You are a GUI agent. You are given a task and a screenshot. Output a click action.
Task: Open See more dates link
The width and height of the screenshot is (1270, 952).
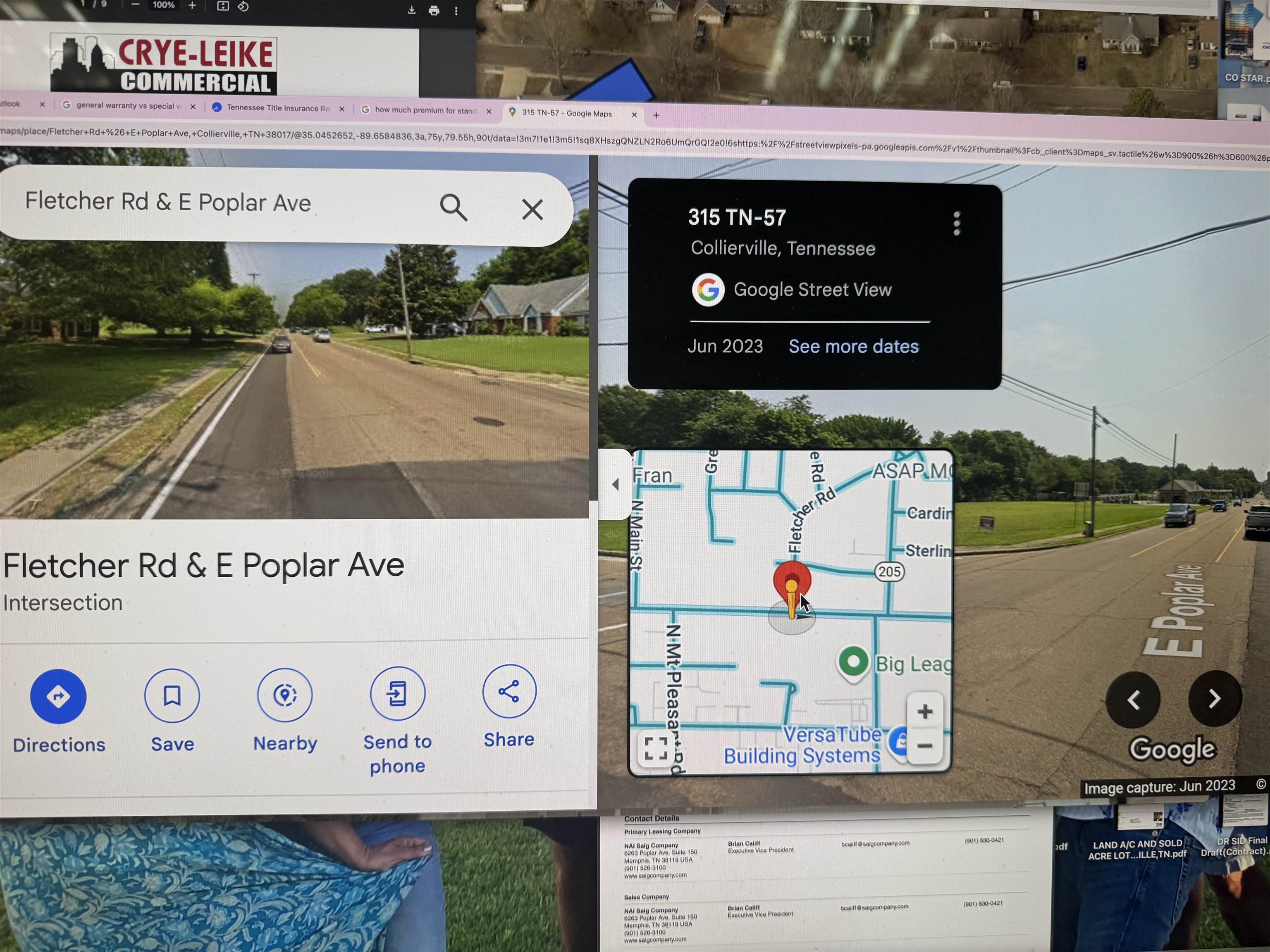tap(853, 347)
